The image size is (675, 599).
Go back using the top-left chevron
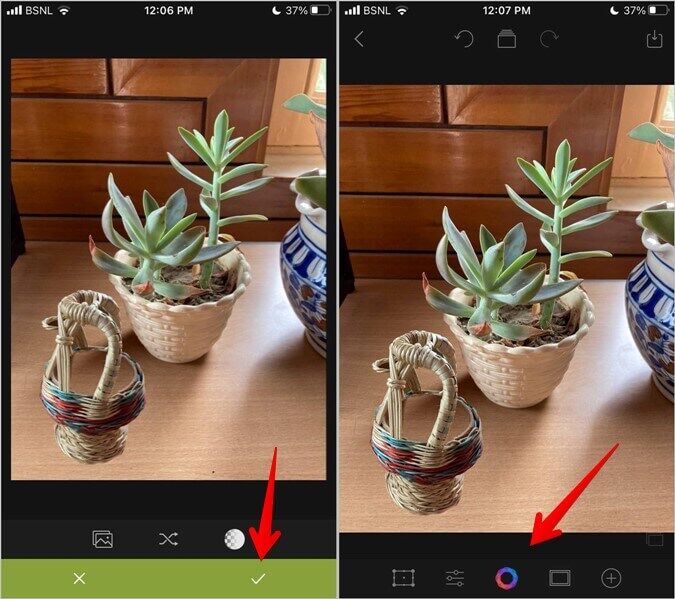tap(359, 39)
